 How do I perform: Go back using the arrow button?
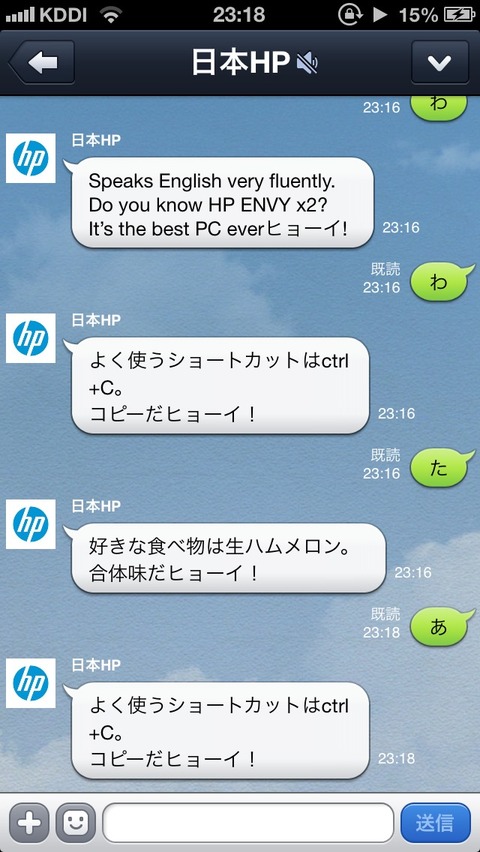click(42, 62)
